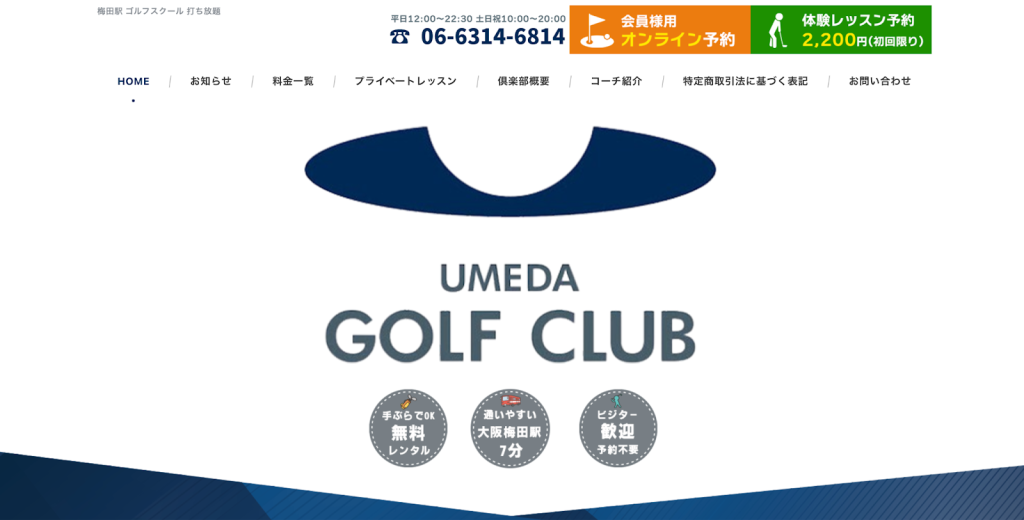Open 特定商取引法に基づく表記 page
The height and width of the screenshot is (520, 1024).
745,82
